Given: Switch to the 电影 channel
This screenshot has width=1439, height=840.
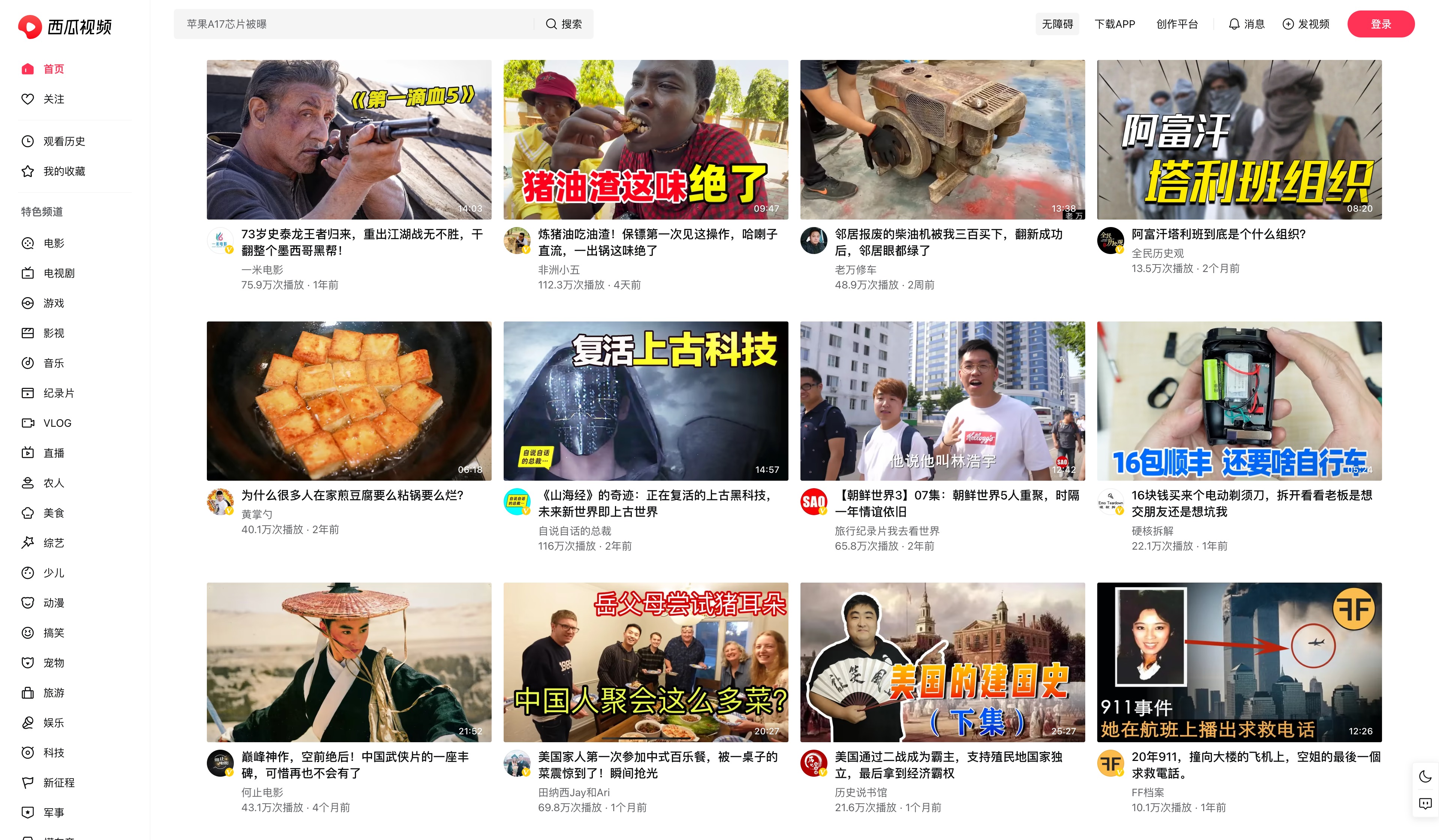Looking at the screenshot, I should tap(54, 243).
